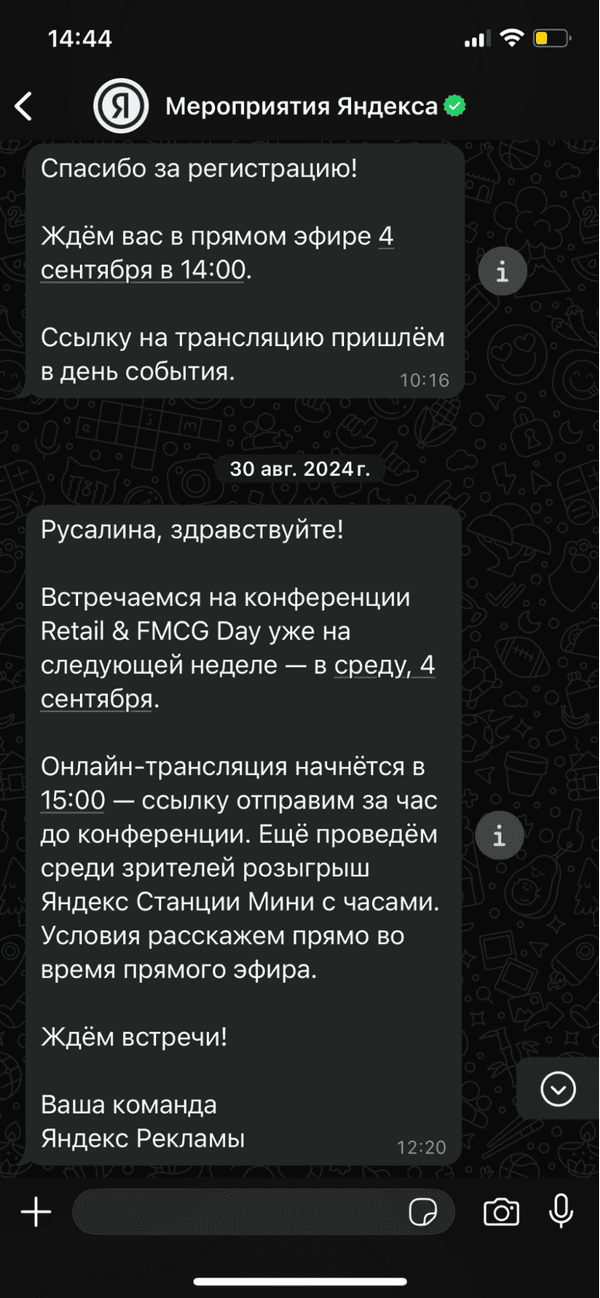The image size is (600, 1298).
Task: Open the attachment plus menu
Action: [x=36, y=1212]
